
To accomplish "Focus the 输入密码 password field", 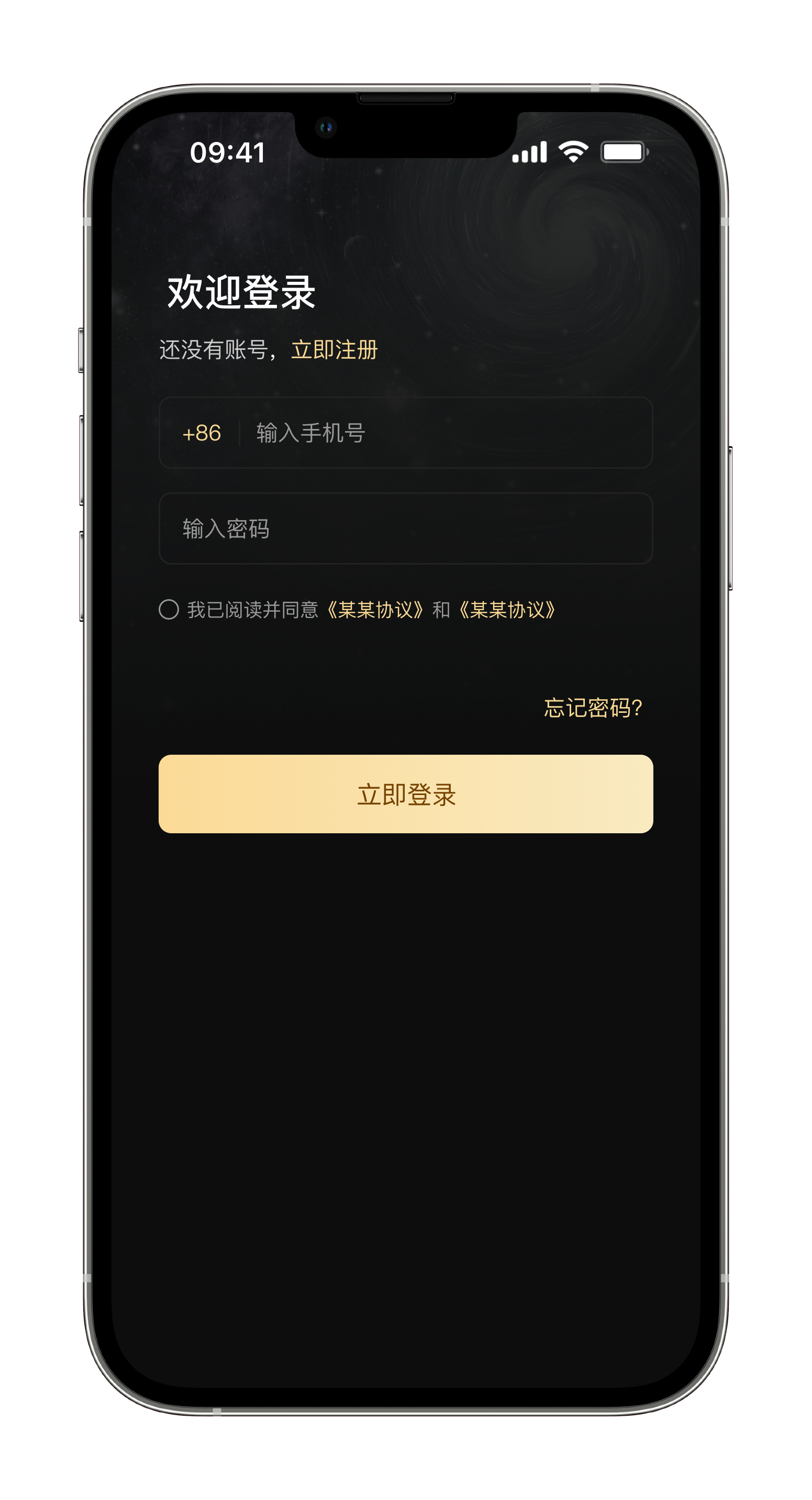I will point(405,529).
